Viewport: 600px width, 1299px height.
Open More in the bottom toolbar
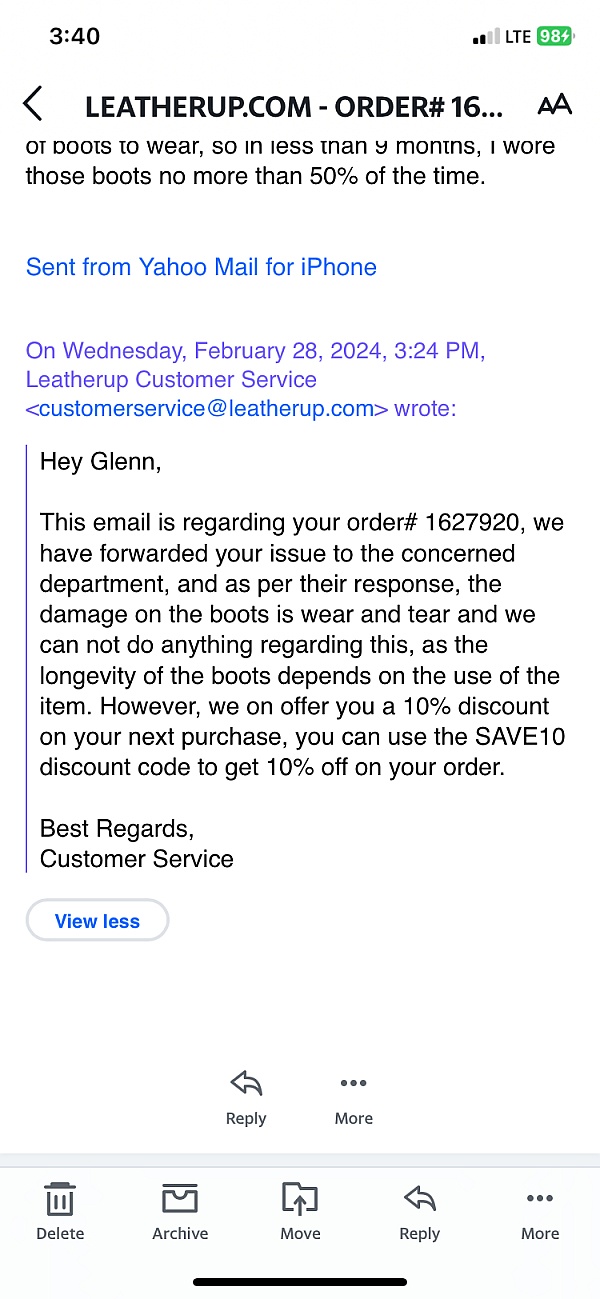pyautogui.click(x=540, y=1211)
